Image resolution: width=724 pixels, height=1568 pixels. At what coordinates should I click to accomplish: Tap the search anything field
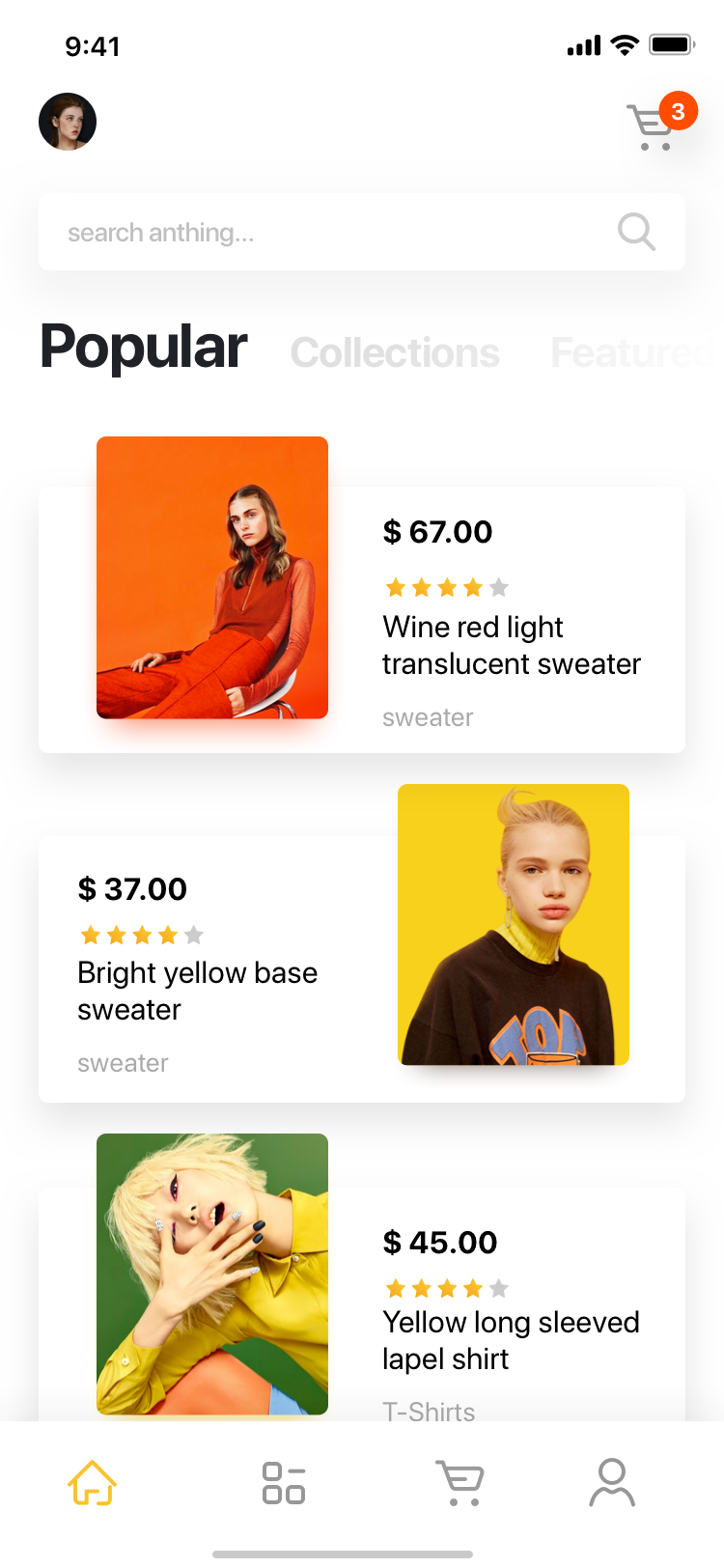point(362,232)
